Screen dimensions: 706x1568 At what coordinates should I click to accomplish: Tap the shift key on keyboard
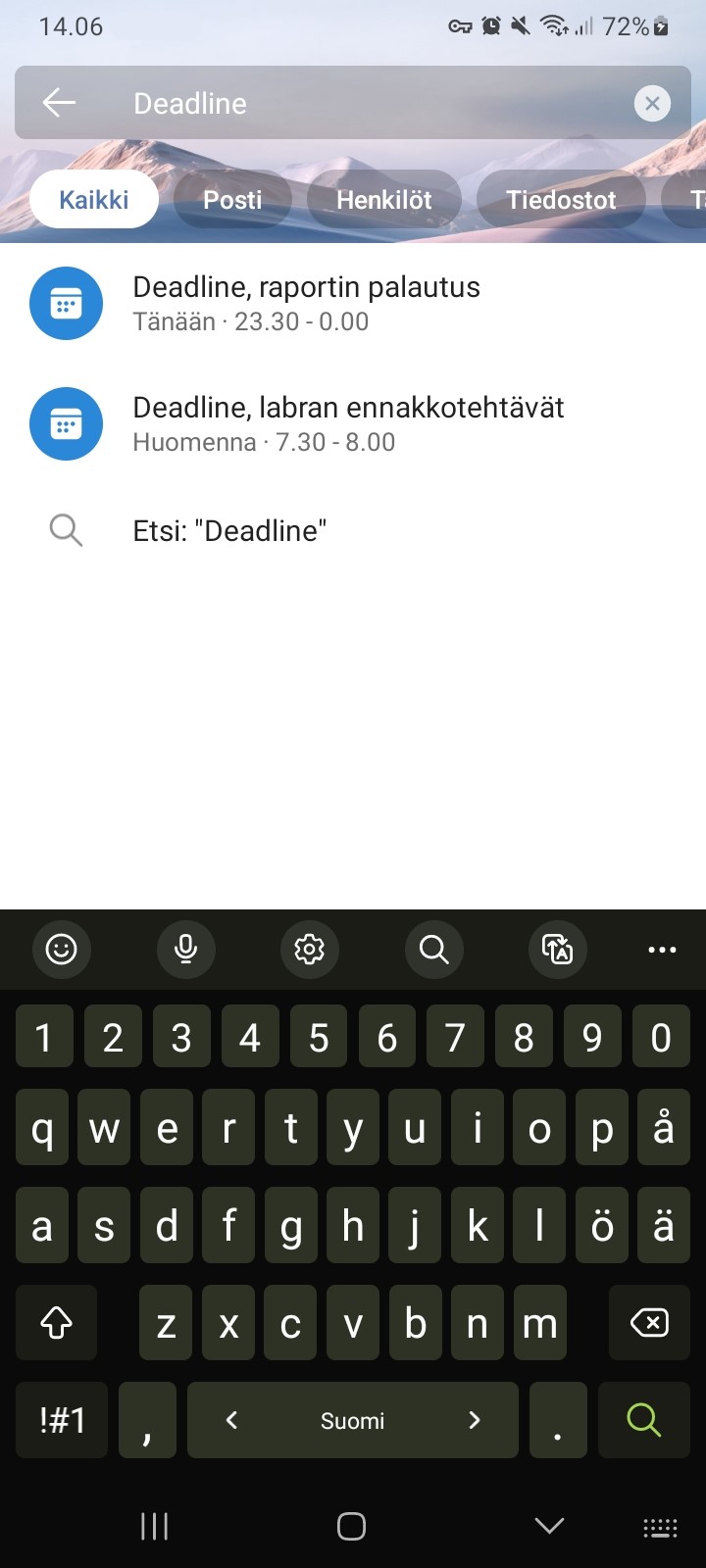click(x=56, y=1323)
